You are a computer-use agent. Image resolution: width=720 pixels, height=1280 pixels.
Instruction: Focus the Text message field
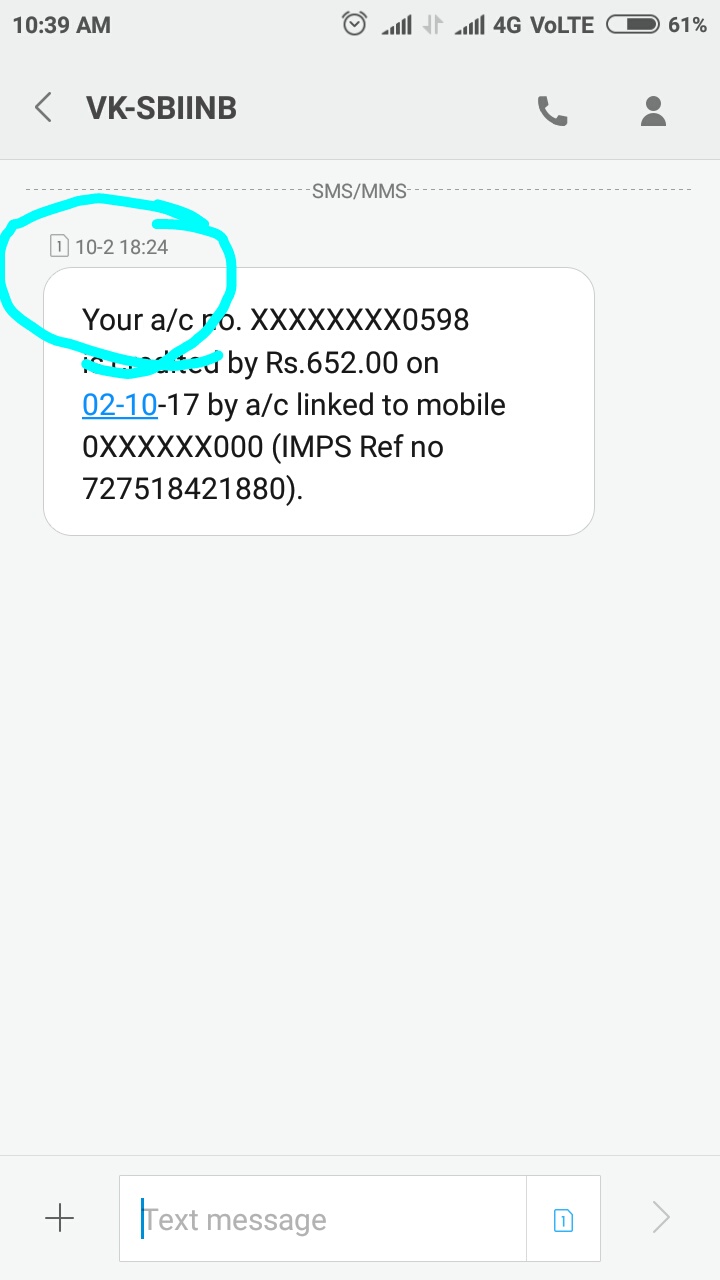click(x=330, y=1219)
